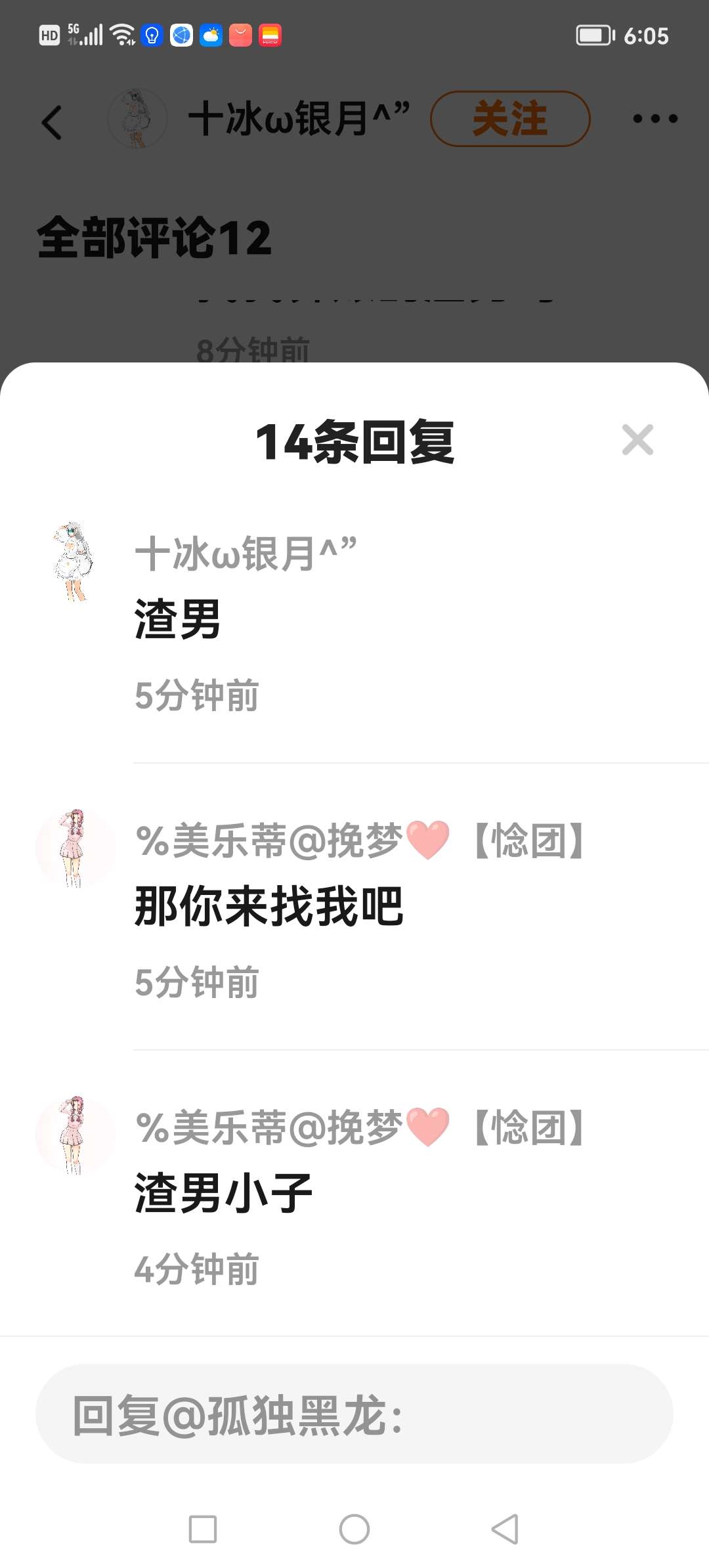The height and width of the screenshot is (1568, 709).
Task: Open the system recent apps button
Action: pos(203,1529)
